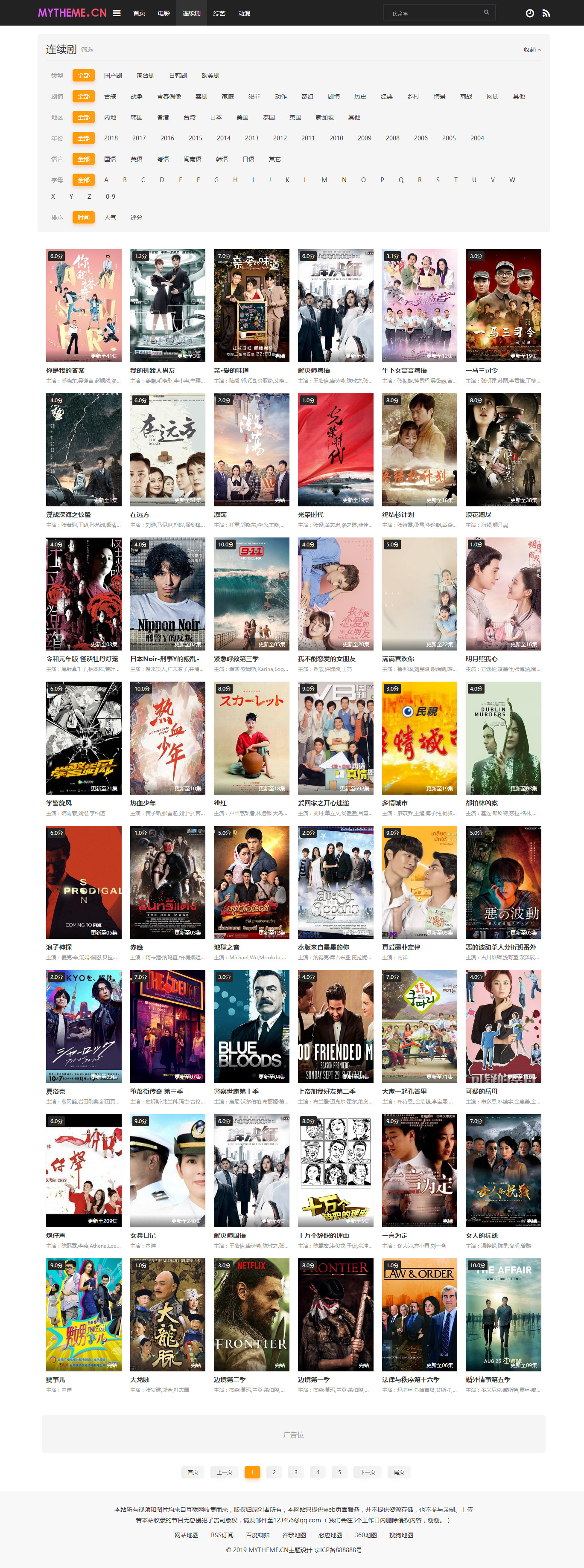Open the 大龙脉 drama card
The width and height of the screenshot is (584, 1568).
pyautogui.click(x=167, y=1314)
